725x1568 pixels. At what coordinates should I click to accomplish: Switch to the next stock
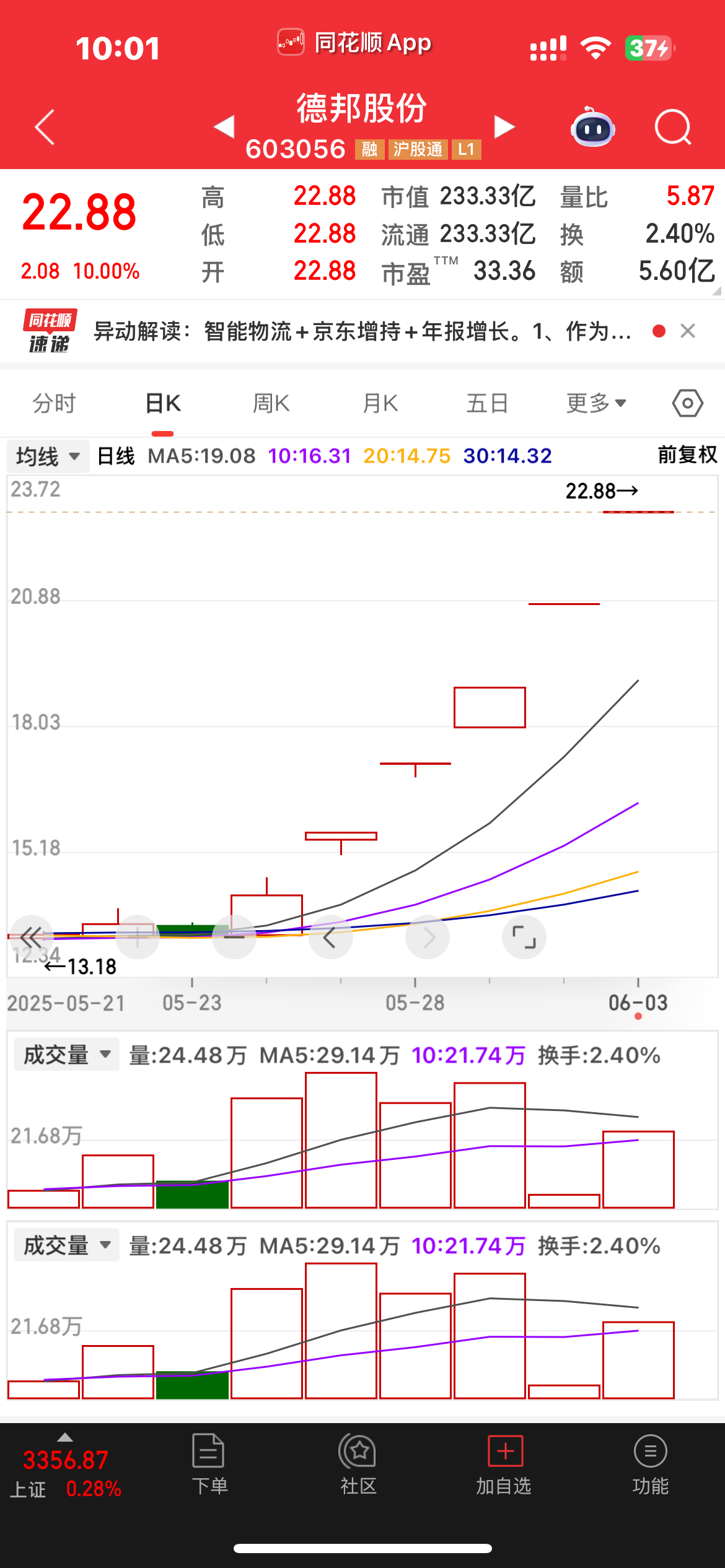point(504,126)
